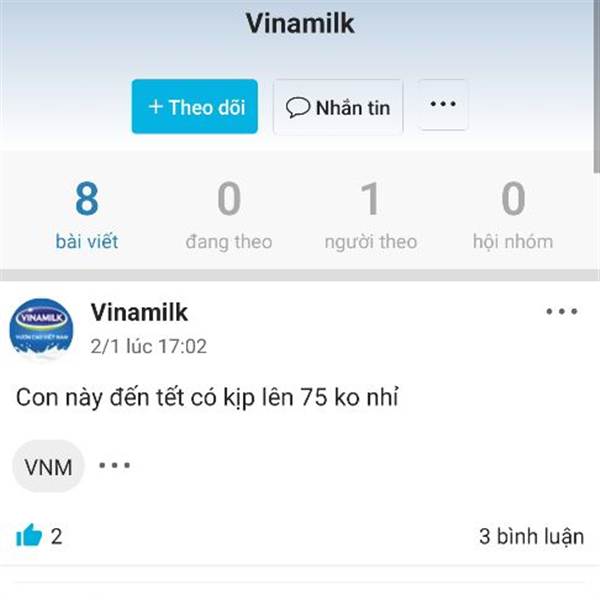
Task: Show the đang theo following list
Action: click(229, 215)
